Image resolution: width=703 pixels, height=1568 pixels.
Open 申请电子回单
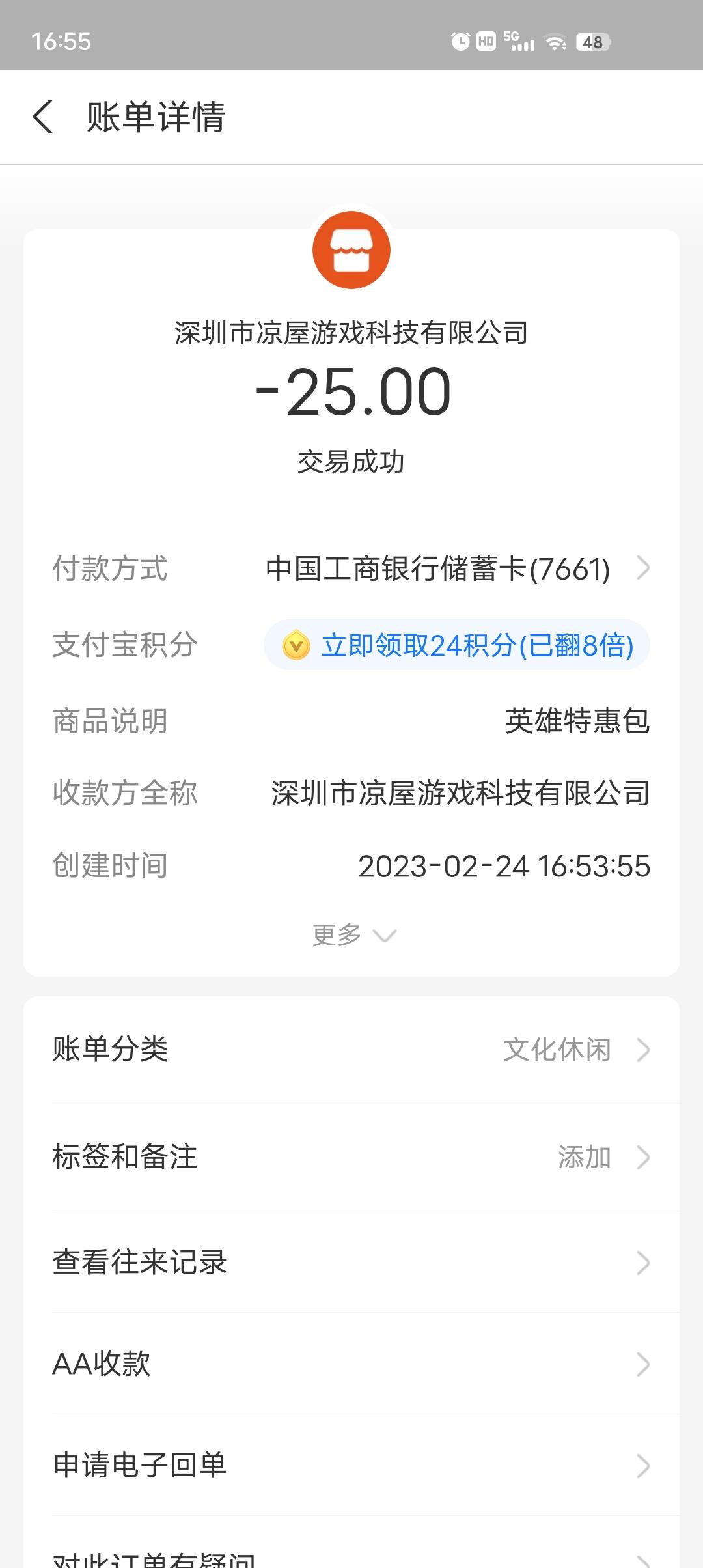click(351, 1465)
